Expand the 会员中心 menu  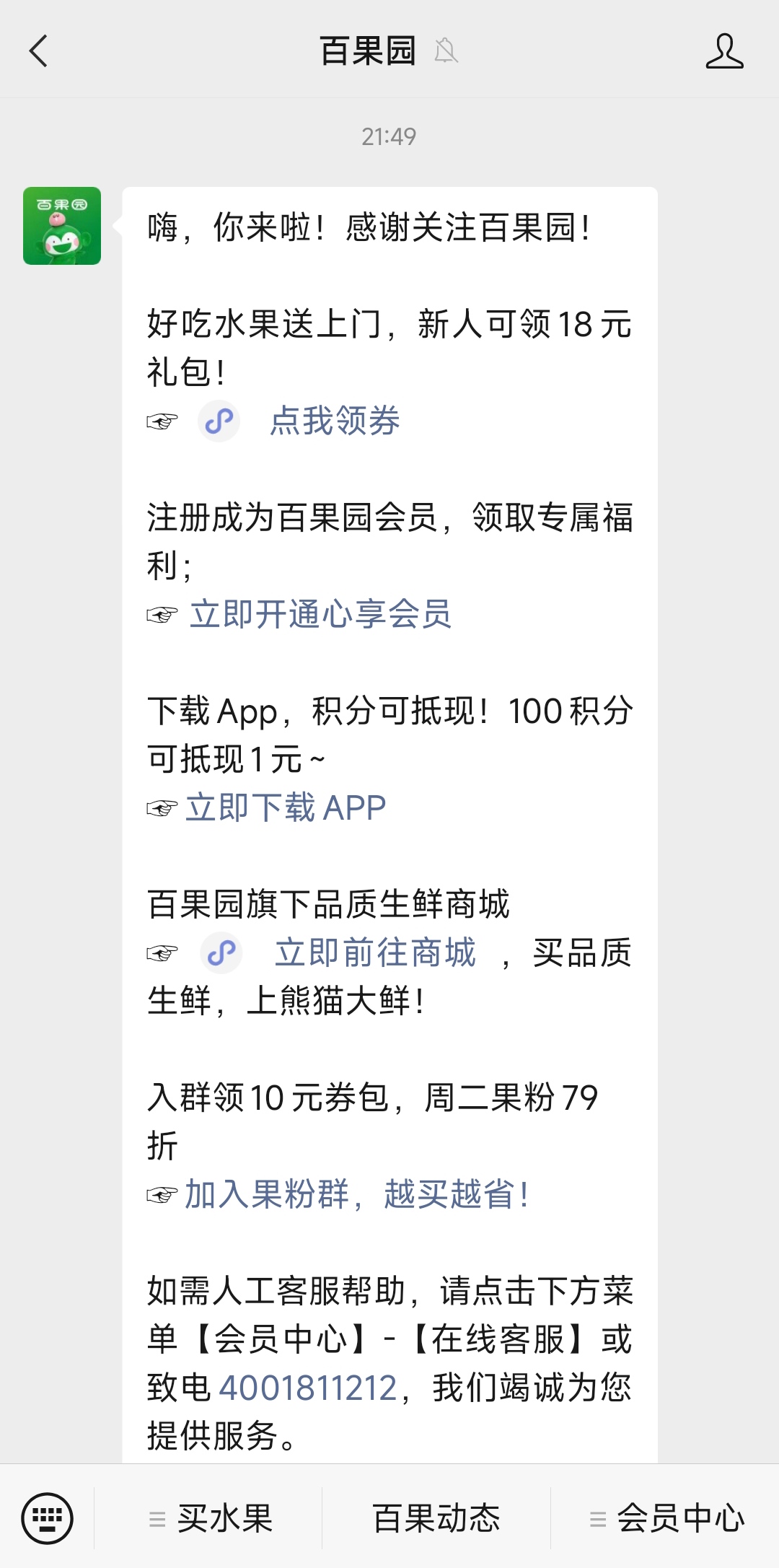[666, 1518]
